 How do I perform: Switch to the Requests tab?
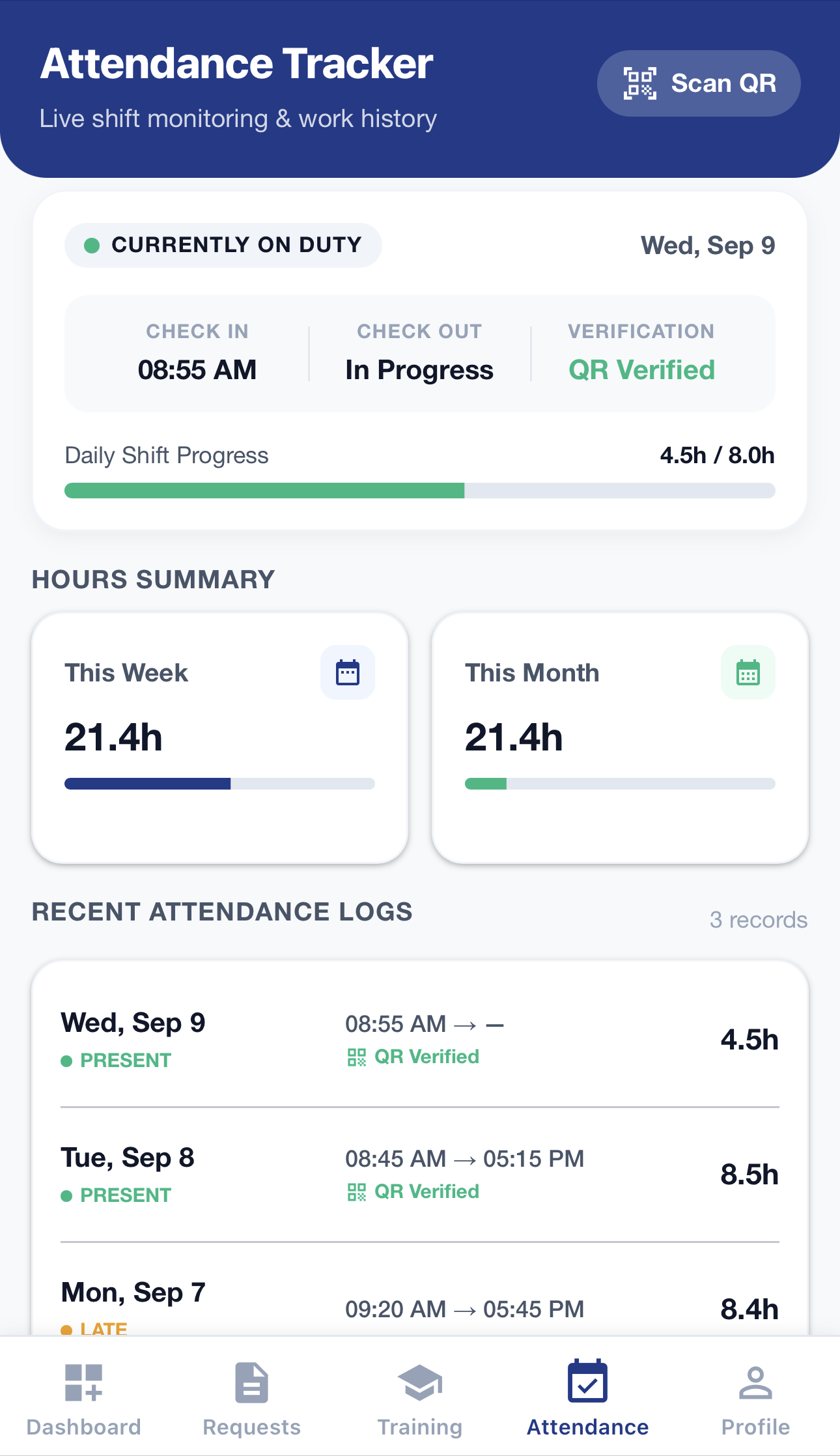pos(252,1397)
